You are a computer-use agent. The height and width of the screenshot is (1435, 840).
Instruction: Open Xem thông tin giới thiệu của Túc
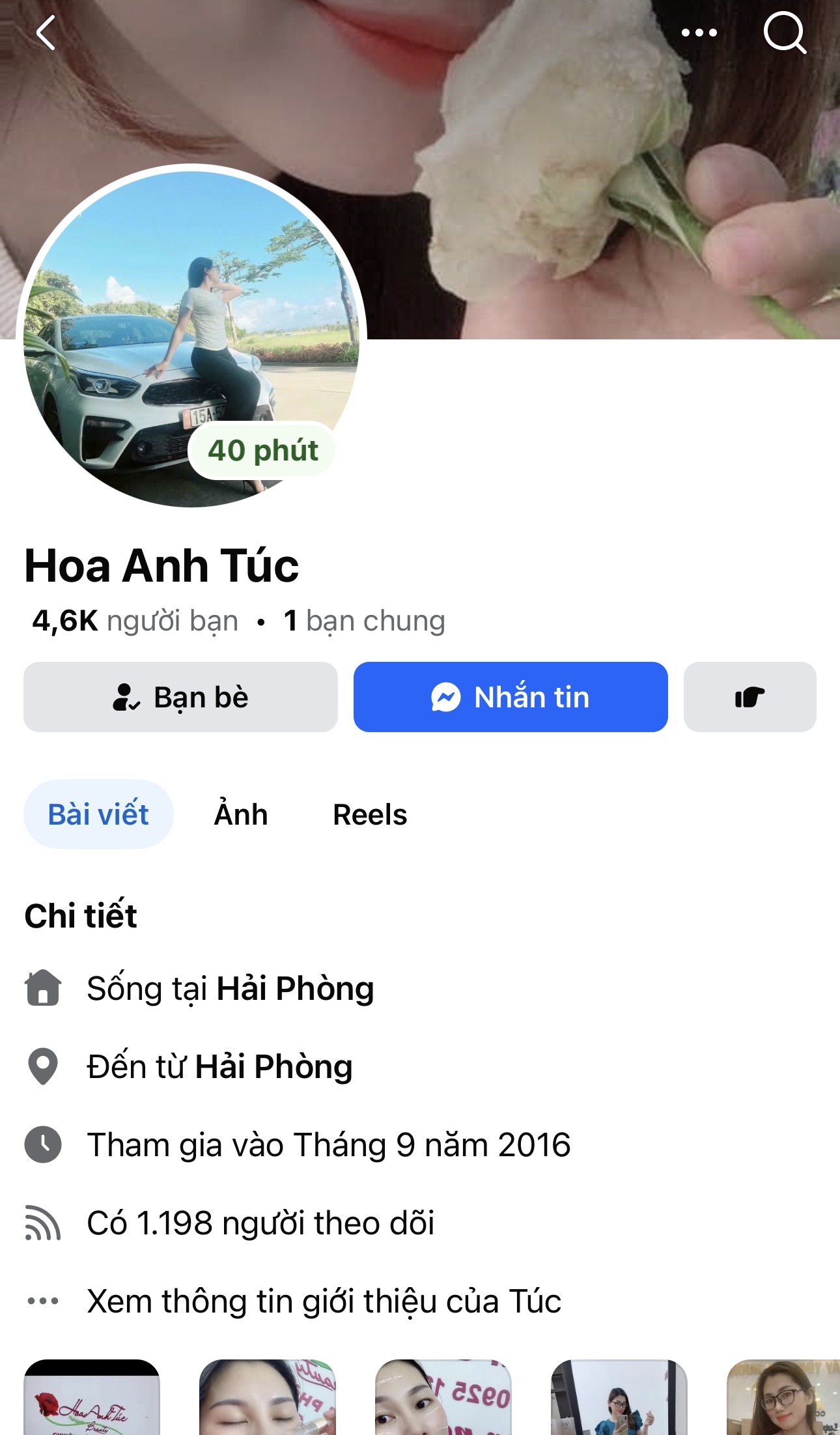click(324, 1301)
